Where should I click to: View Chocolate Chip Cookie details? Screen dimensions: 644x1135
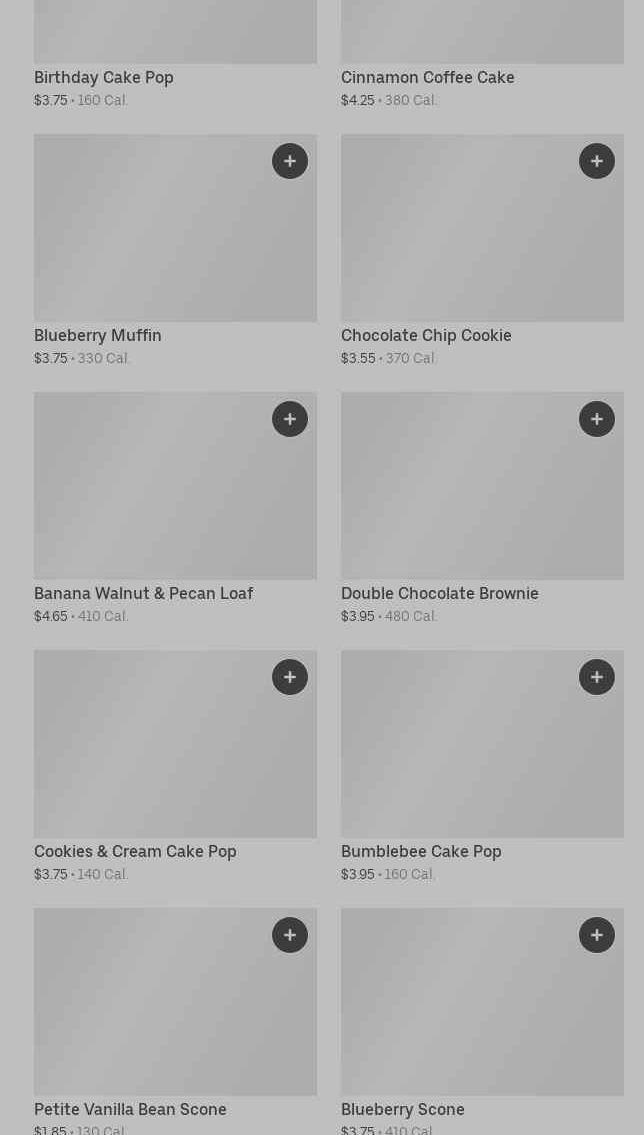(426, 336)
